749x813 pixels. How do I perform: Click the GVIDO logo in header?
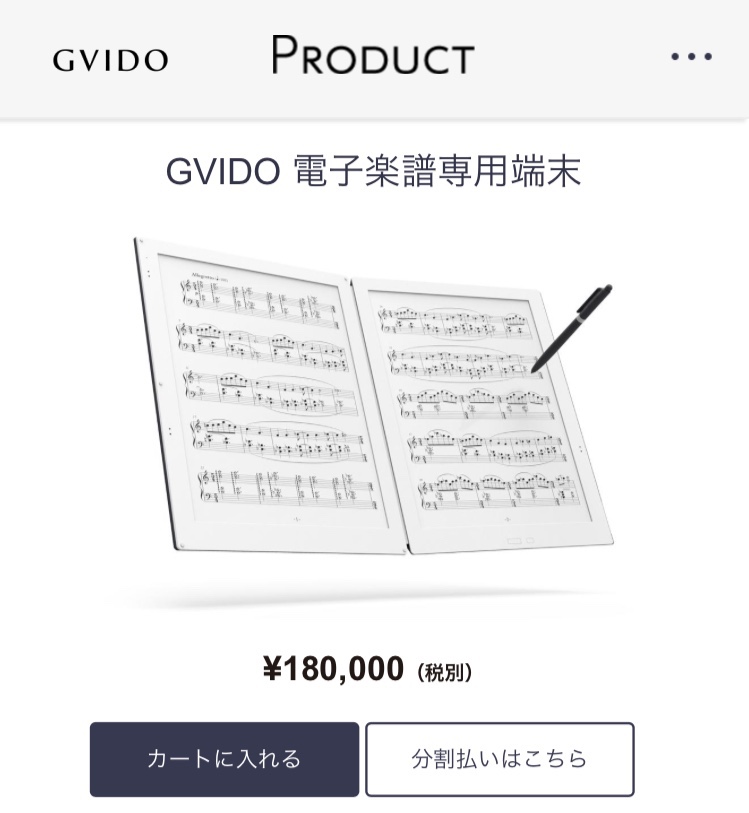click(110, 59)
